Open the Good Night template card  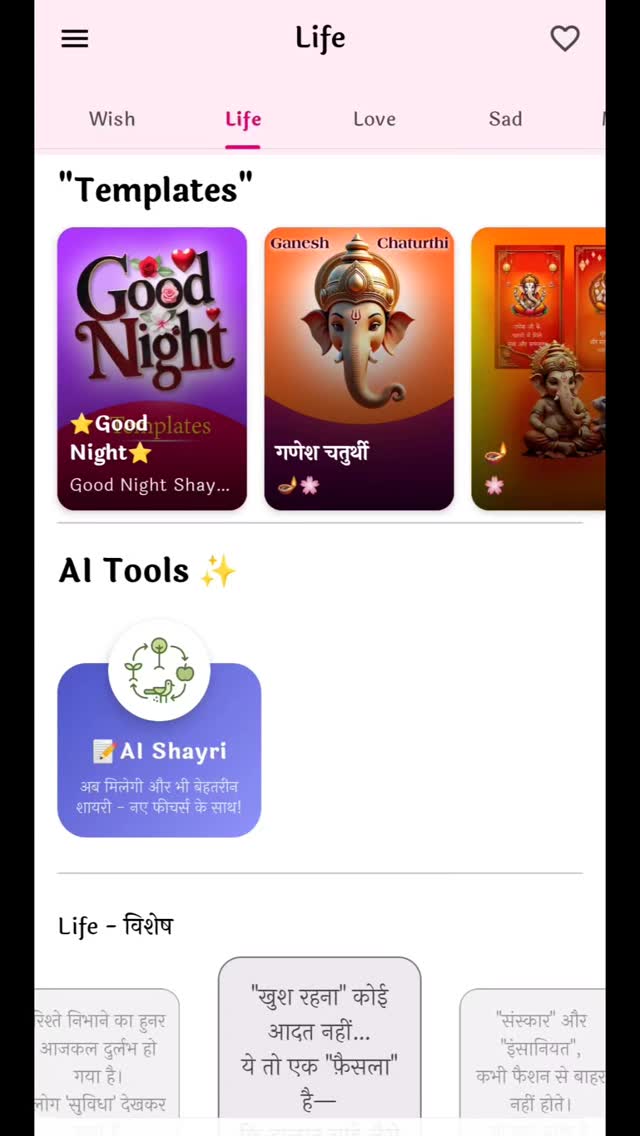[x=152, y=368]
